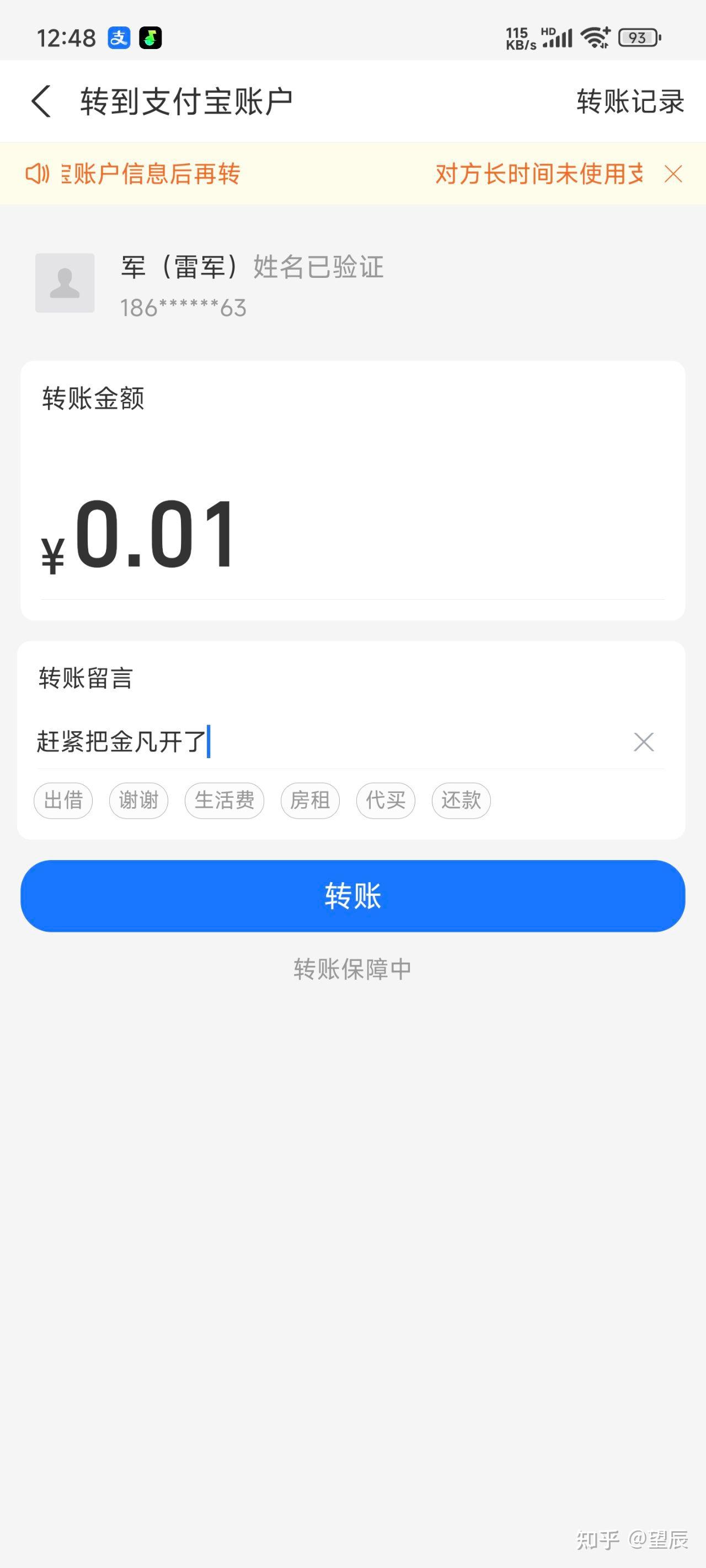The width and height of the screenshot is (706, 1568).
Task: Open 转账记录 transfer history
Action: [x=630, y=101]
